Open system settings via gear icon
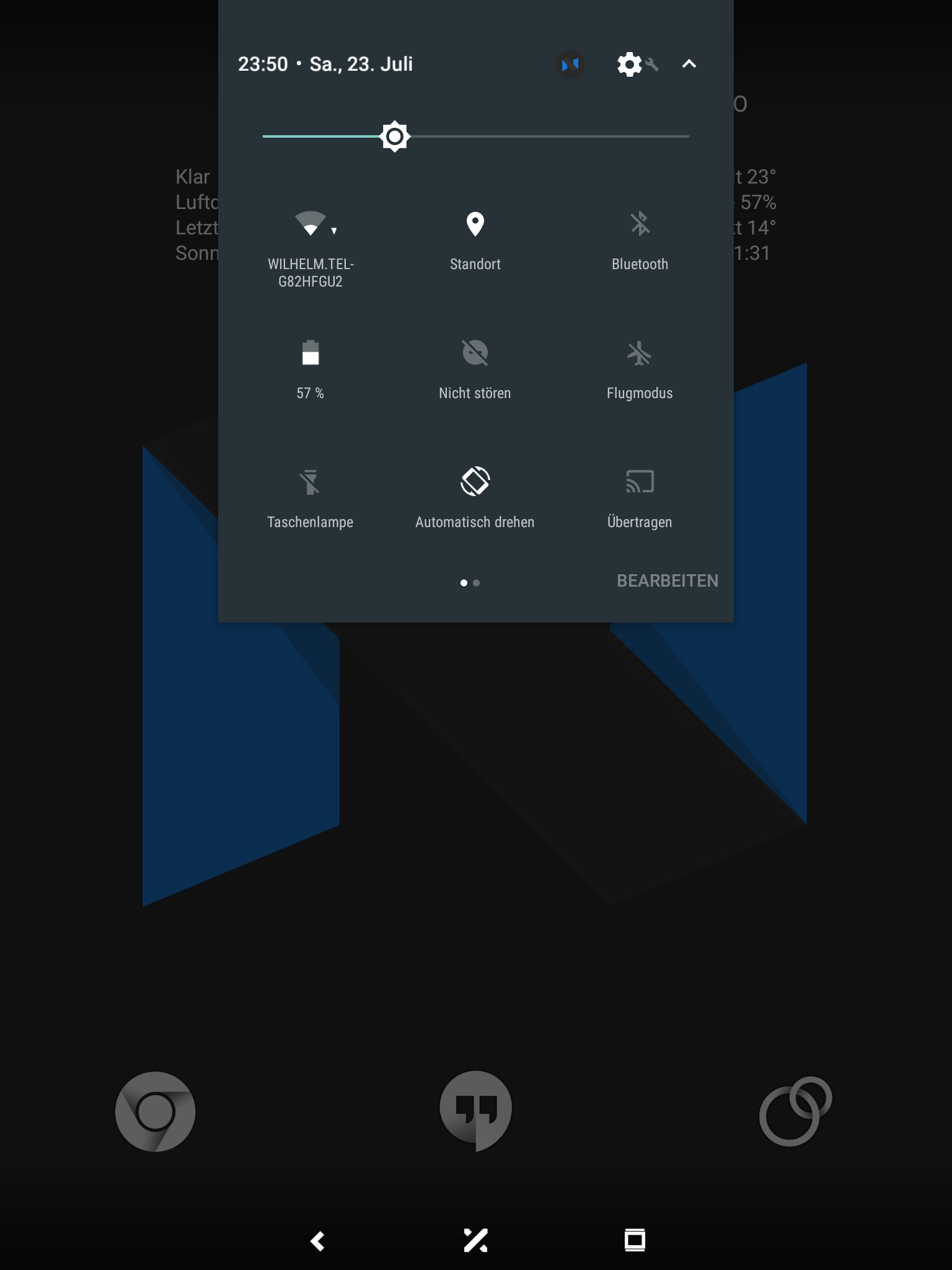952x1270 pixels. [630, 64]
